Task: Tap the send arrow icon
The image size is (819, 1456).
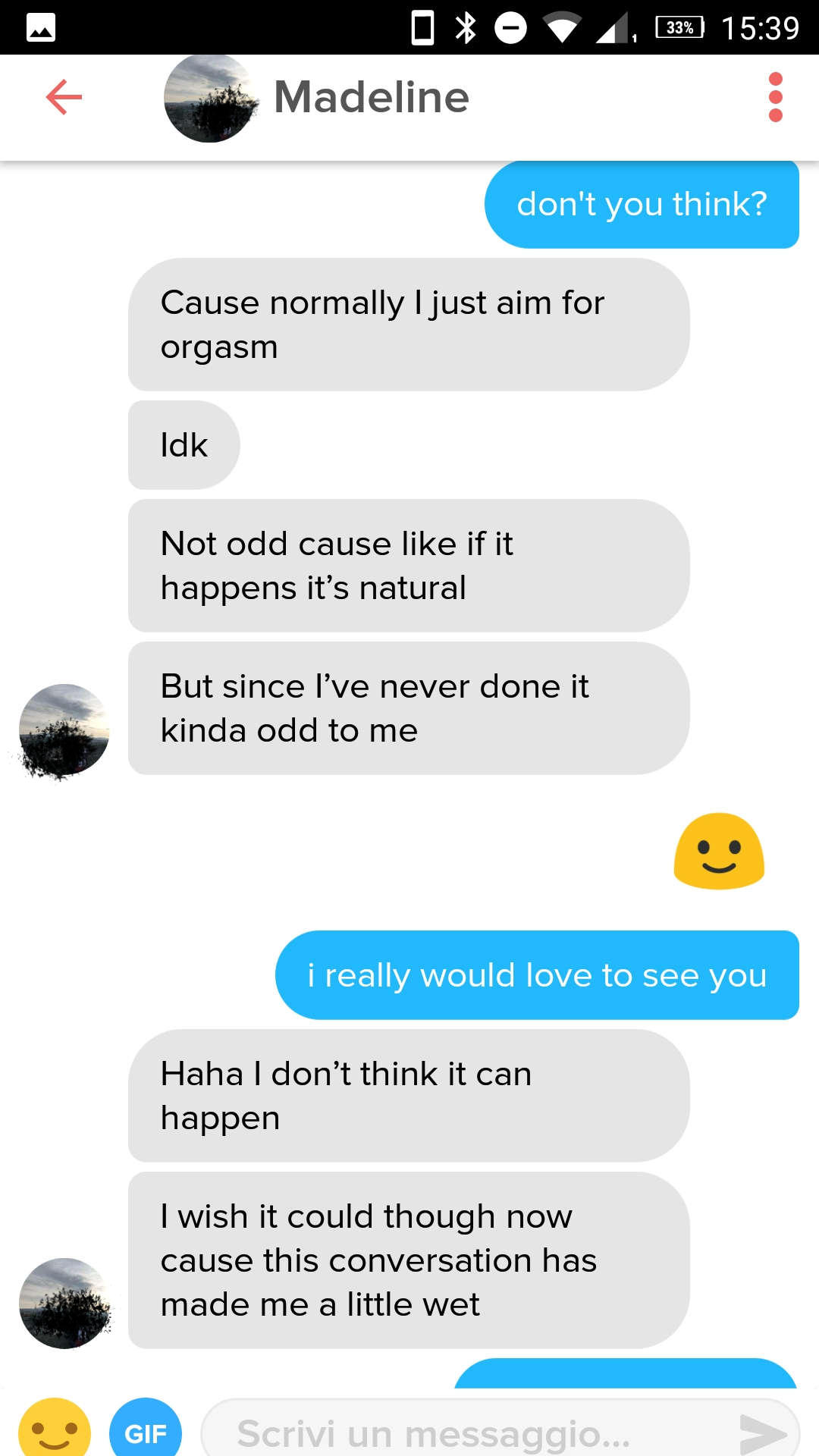Action: (762, 1433)
